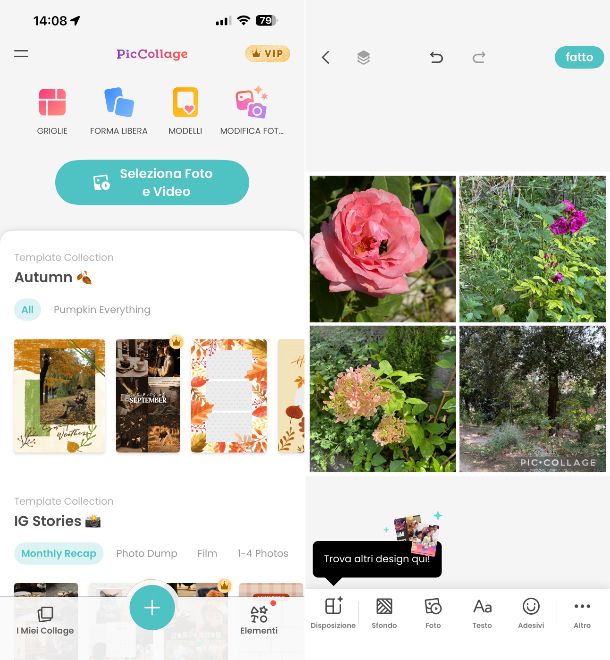The width and height of the screenshot is (610, 660).
Task: Open the Sfondo background tool
Action: (x=384, y=612)
